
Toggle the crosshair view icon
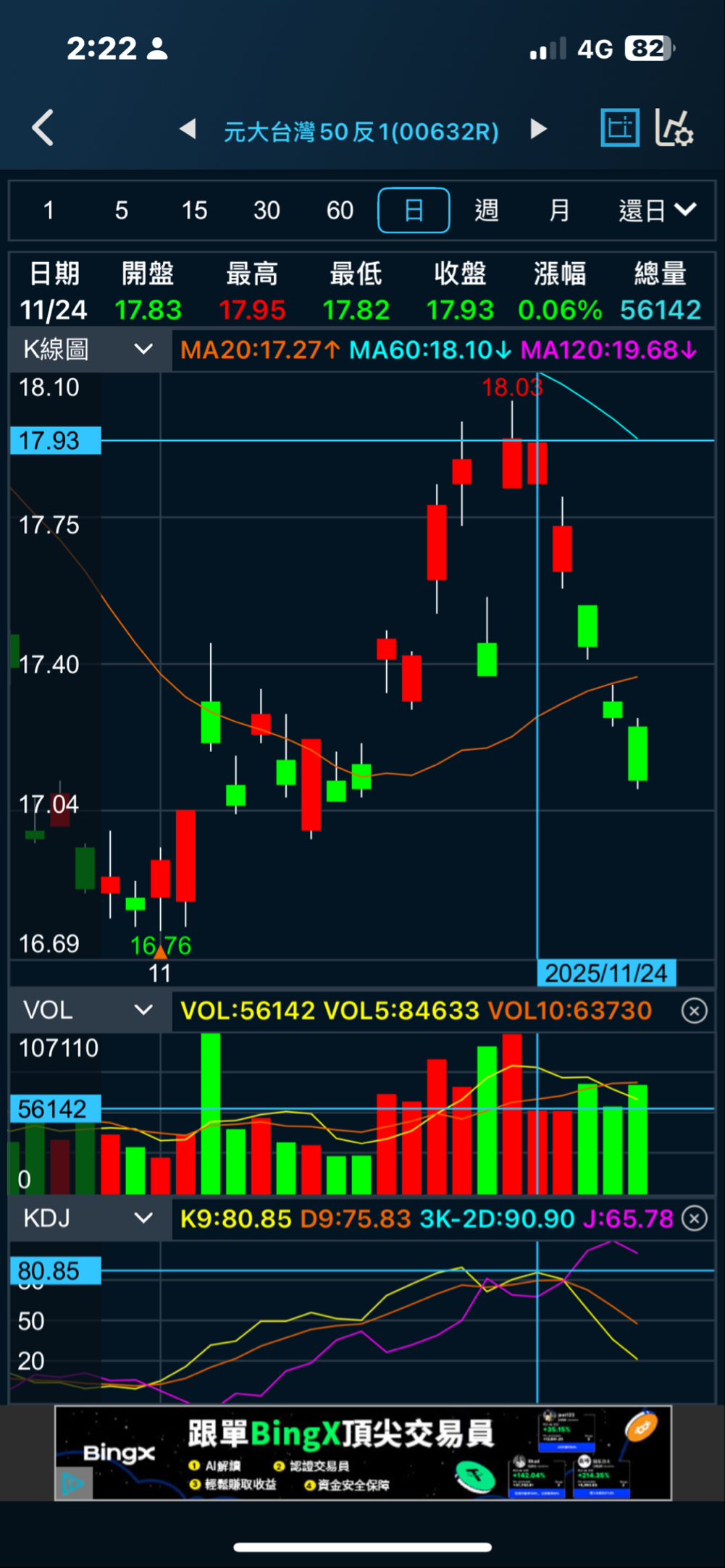click(x=620, y=128)
